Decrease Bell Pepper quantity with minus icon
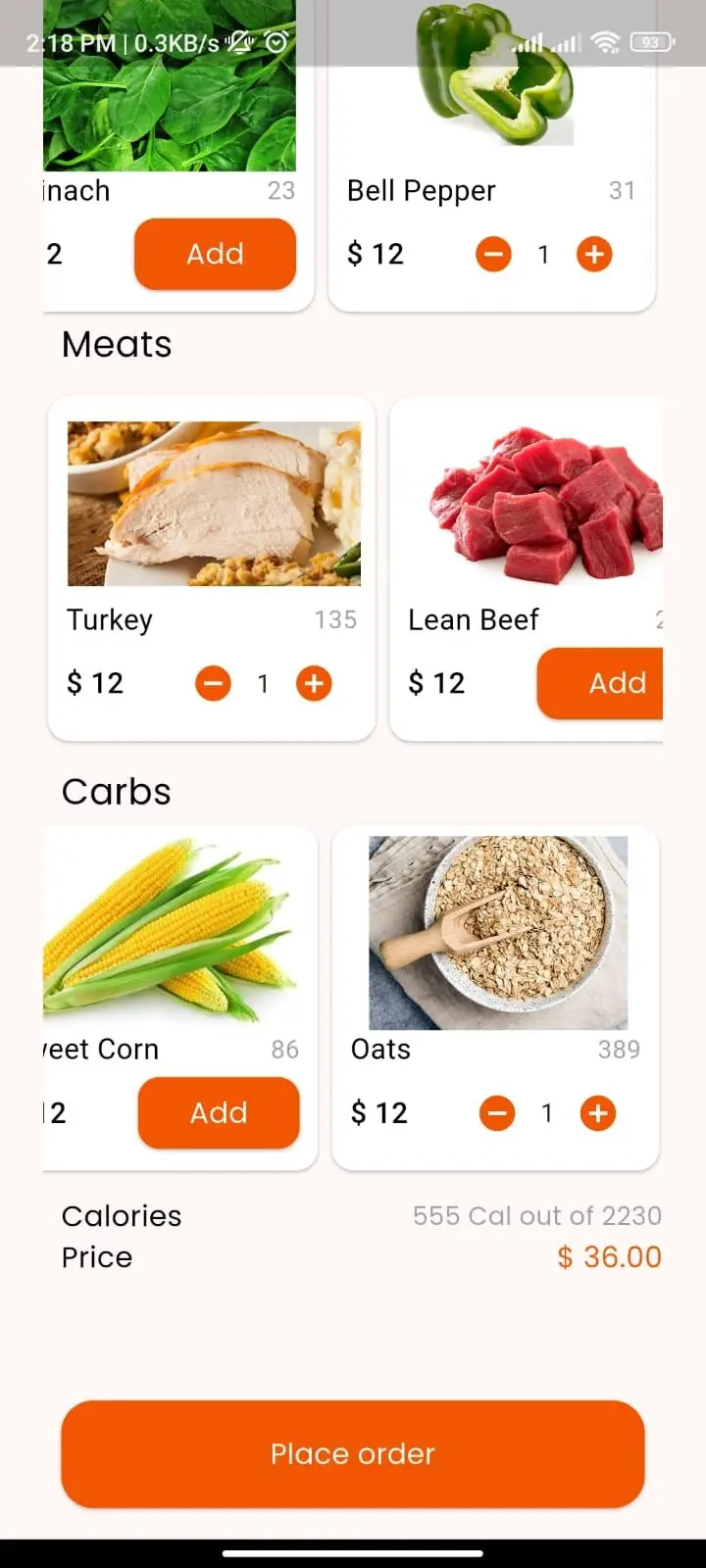706x1568 pixels. [x=493, y=254]
